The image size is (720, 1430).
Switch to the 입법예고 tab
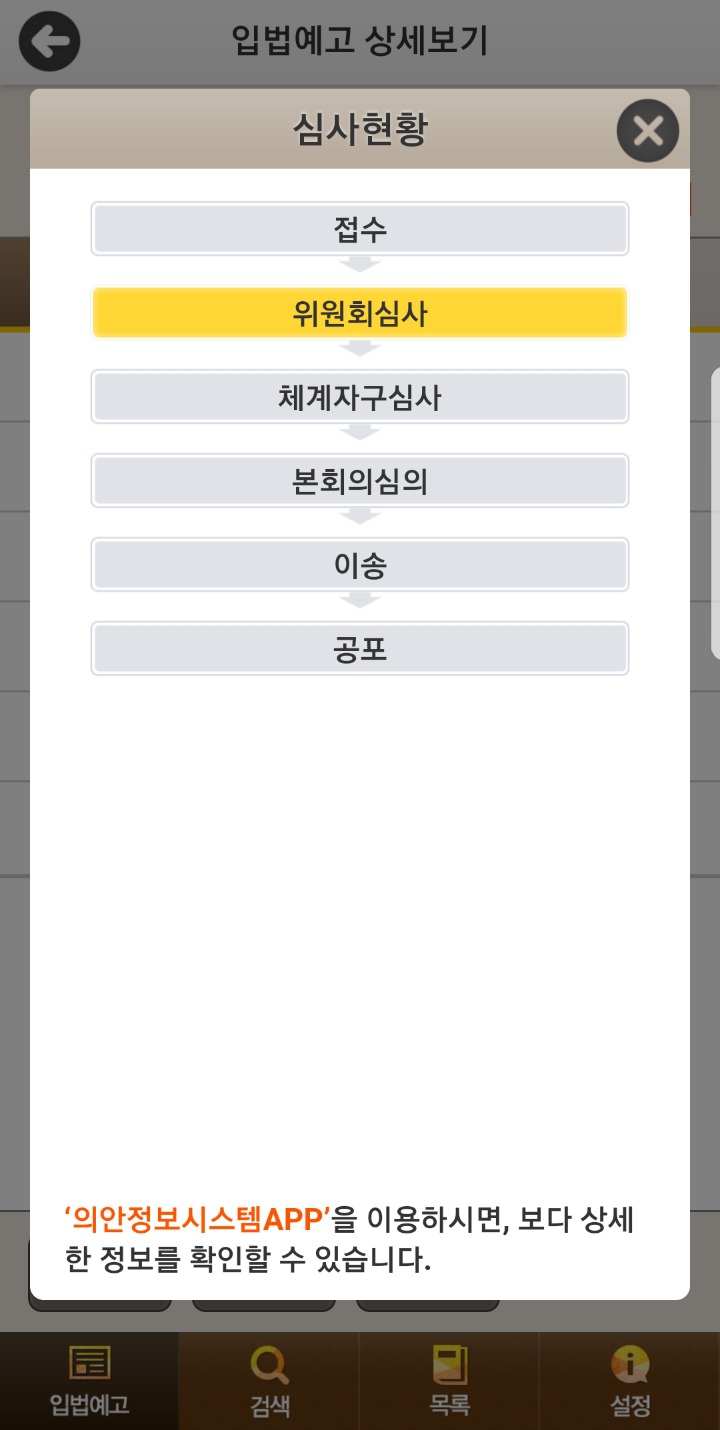[90, 1380]
